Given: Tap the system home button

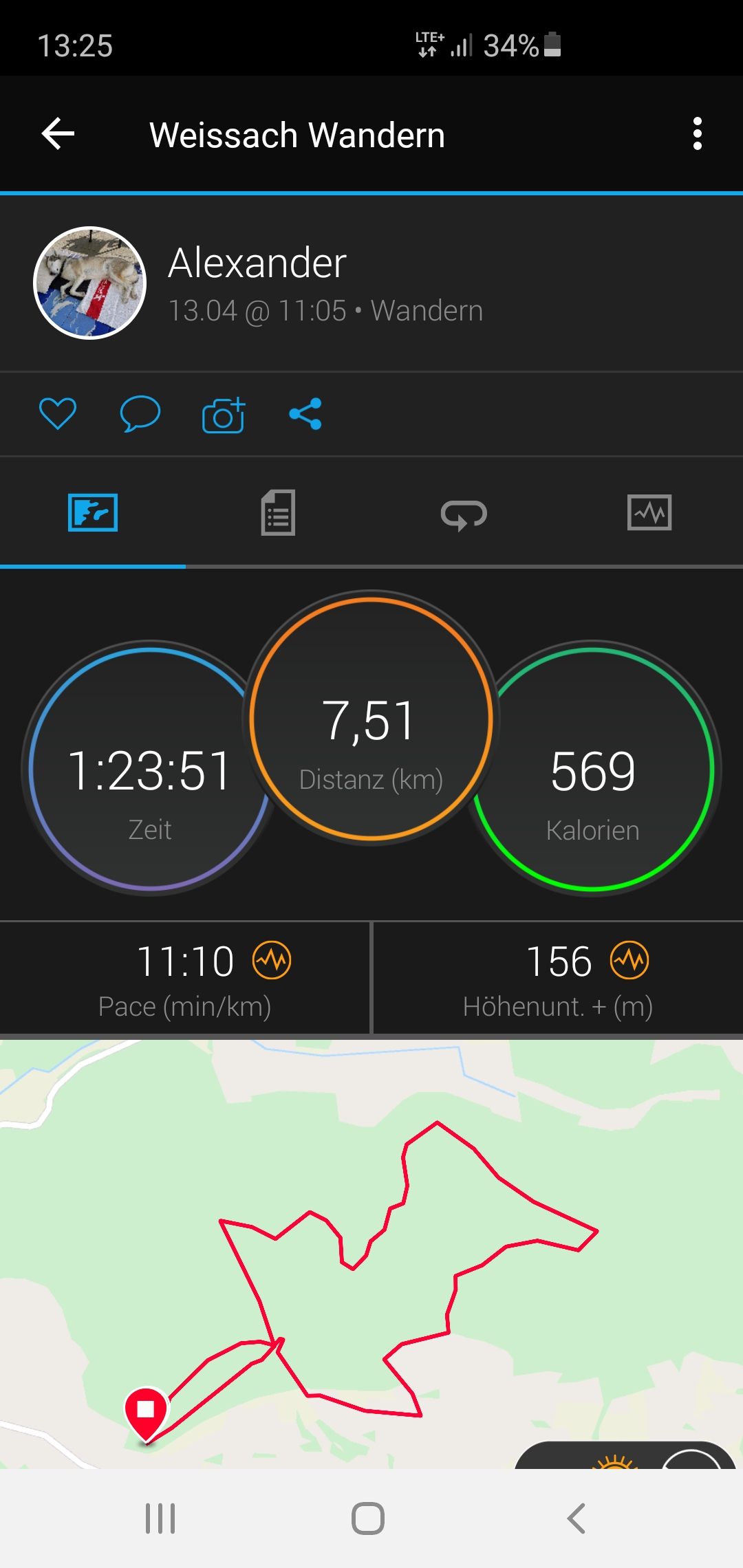Looking at the screenshot, I should [368, 1518].
